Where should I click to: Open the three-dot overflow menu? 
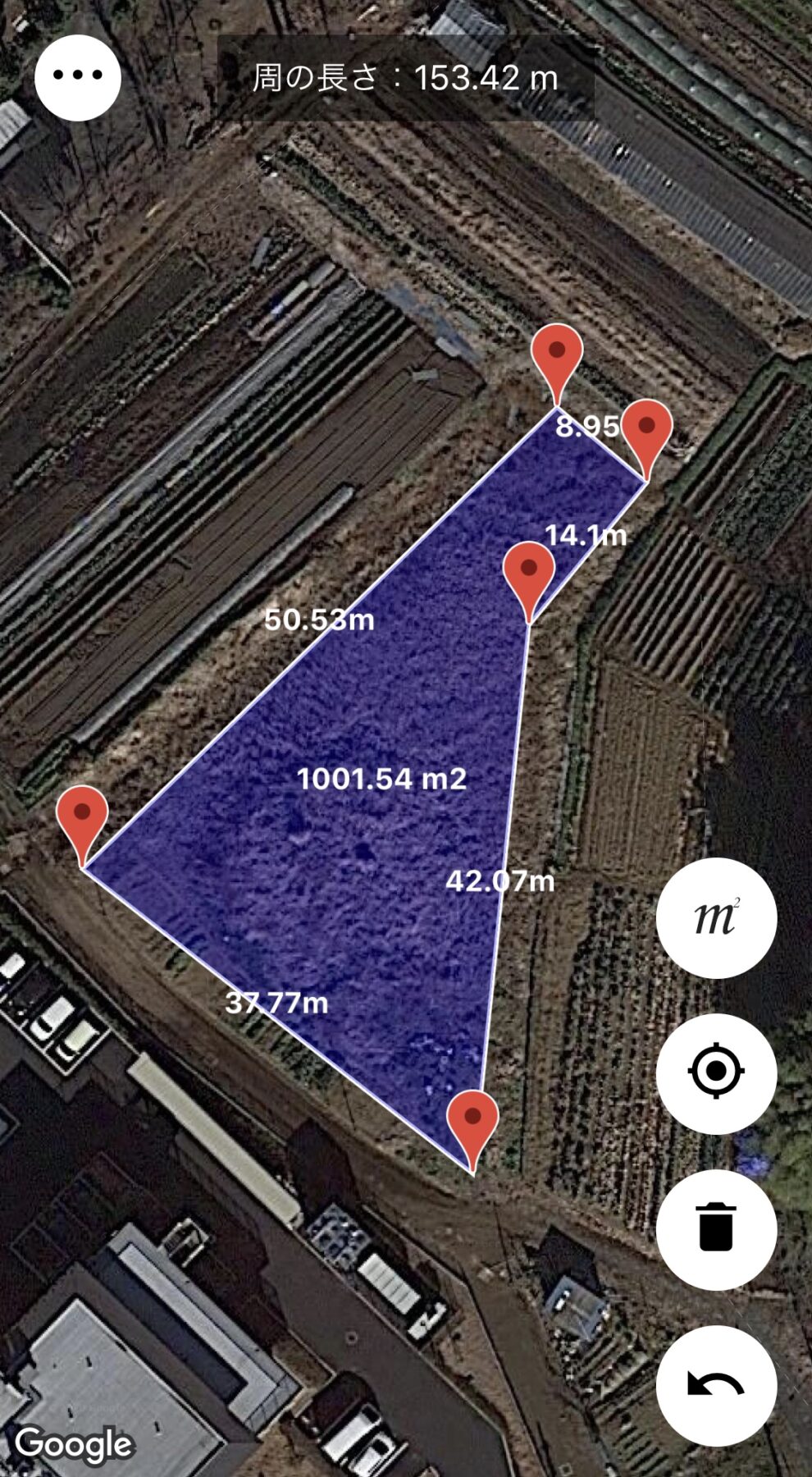tap(78, 77)
